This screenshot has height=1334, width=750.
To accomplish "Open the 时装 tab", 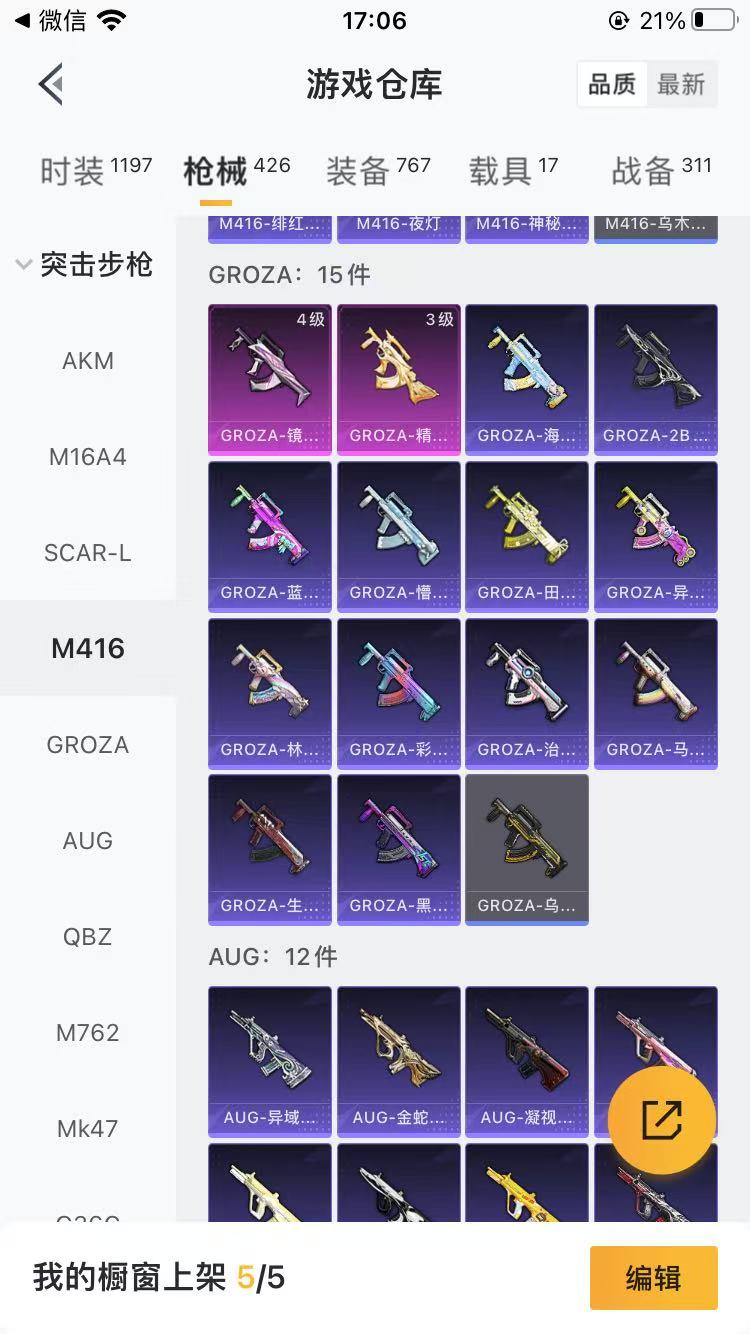I will [96, 170].
